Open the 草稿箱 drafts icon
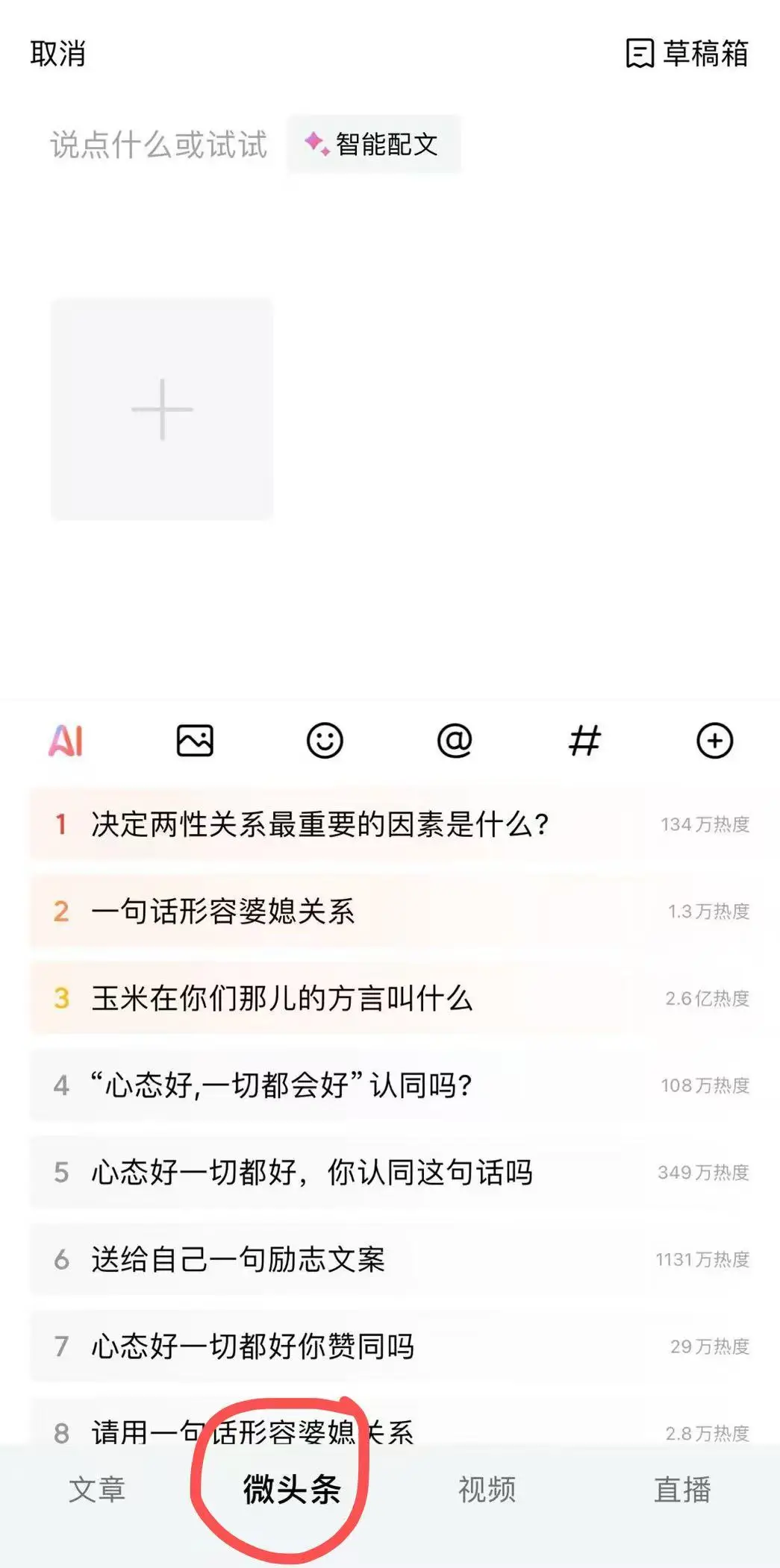 point(687,54)
